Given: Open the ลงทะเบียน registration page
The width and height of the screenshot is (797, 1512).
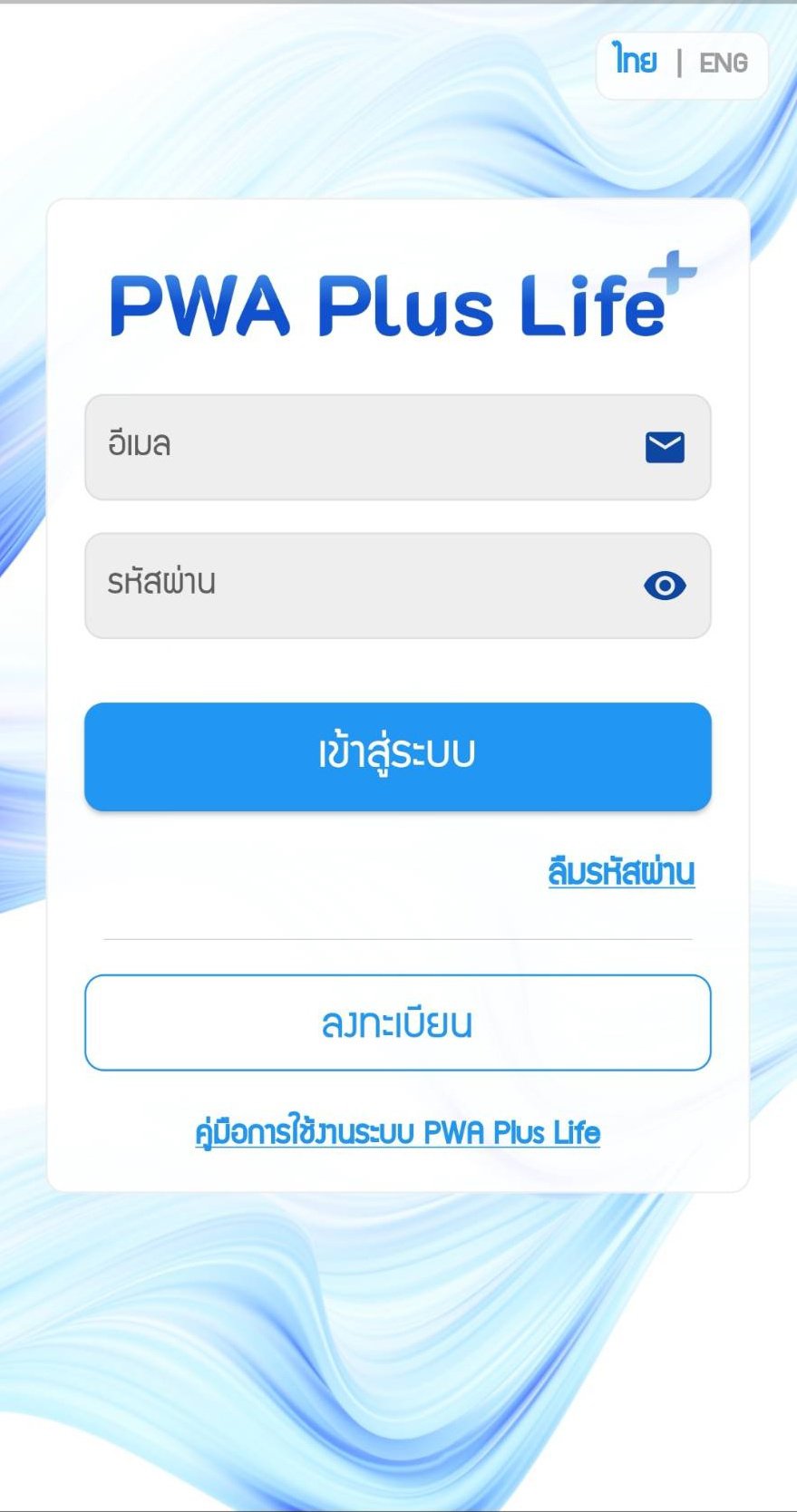Looking at the screenshot, I should point(397,1023).
